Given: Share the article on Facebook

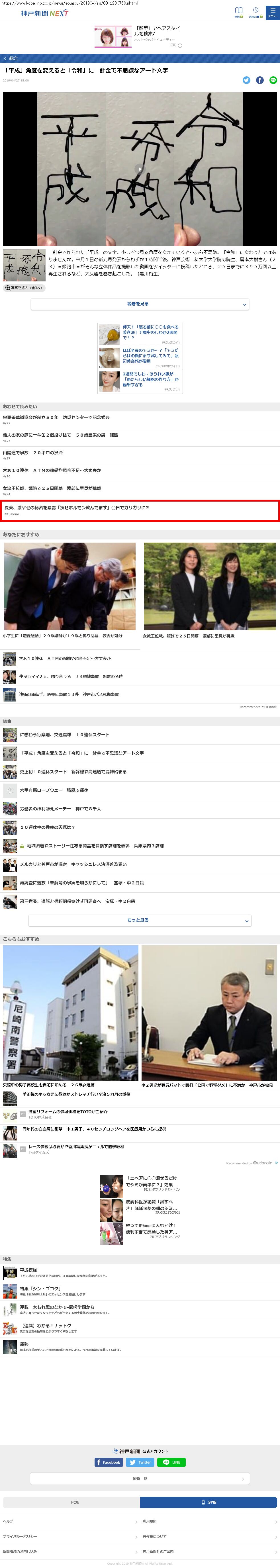Looking at the screenshot, I should [259, 80].
